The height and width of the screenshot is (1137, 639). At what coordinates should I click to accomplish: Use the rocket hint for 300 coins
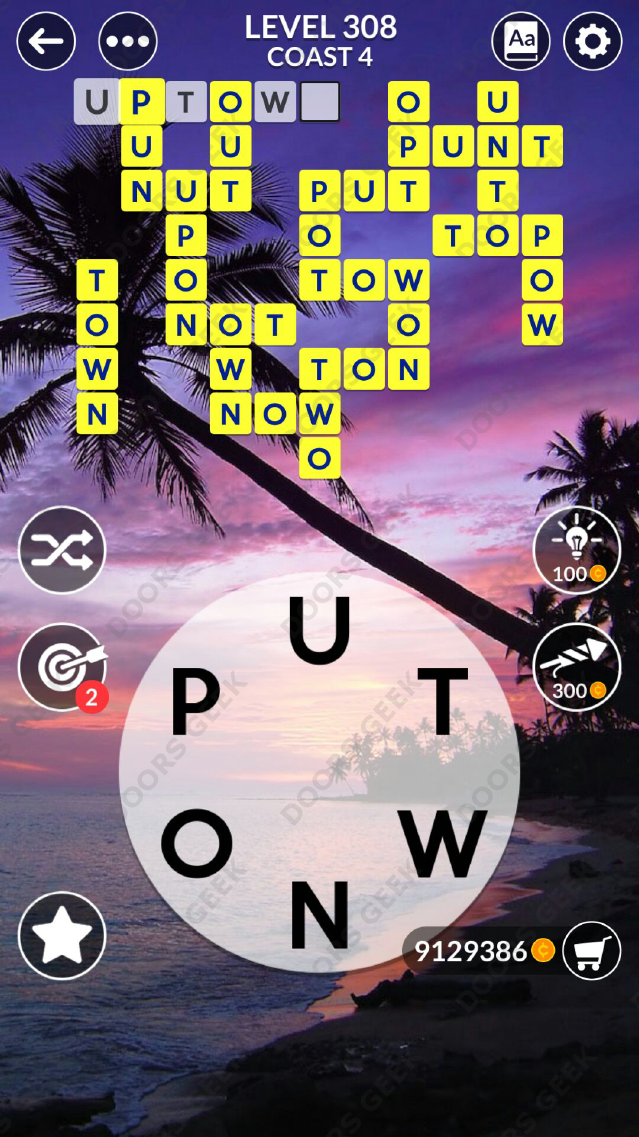pyautogui.click(x=577, y=667)
